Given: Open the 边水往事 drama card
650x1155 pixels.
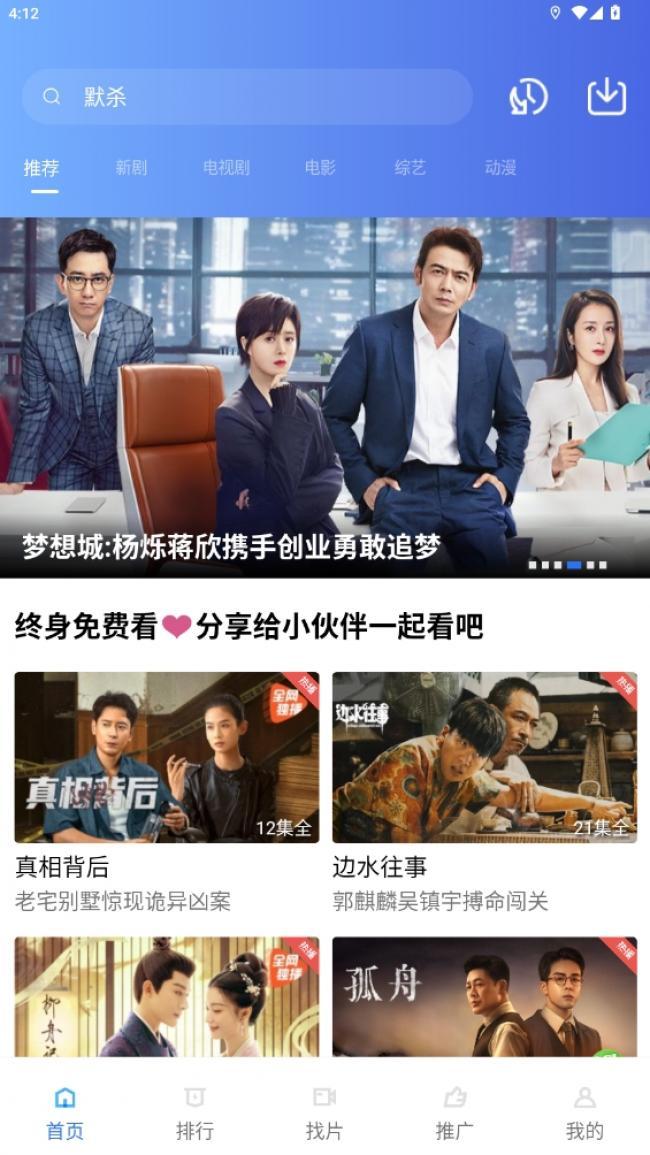Looking at the screenshot, I should pyautogui.click(x=484, y=793).
